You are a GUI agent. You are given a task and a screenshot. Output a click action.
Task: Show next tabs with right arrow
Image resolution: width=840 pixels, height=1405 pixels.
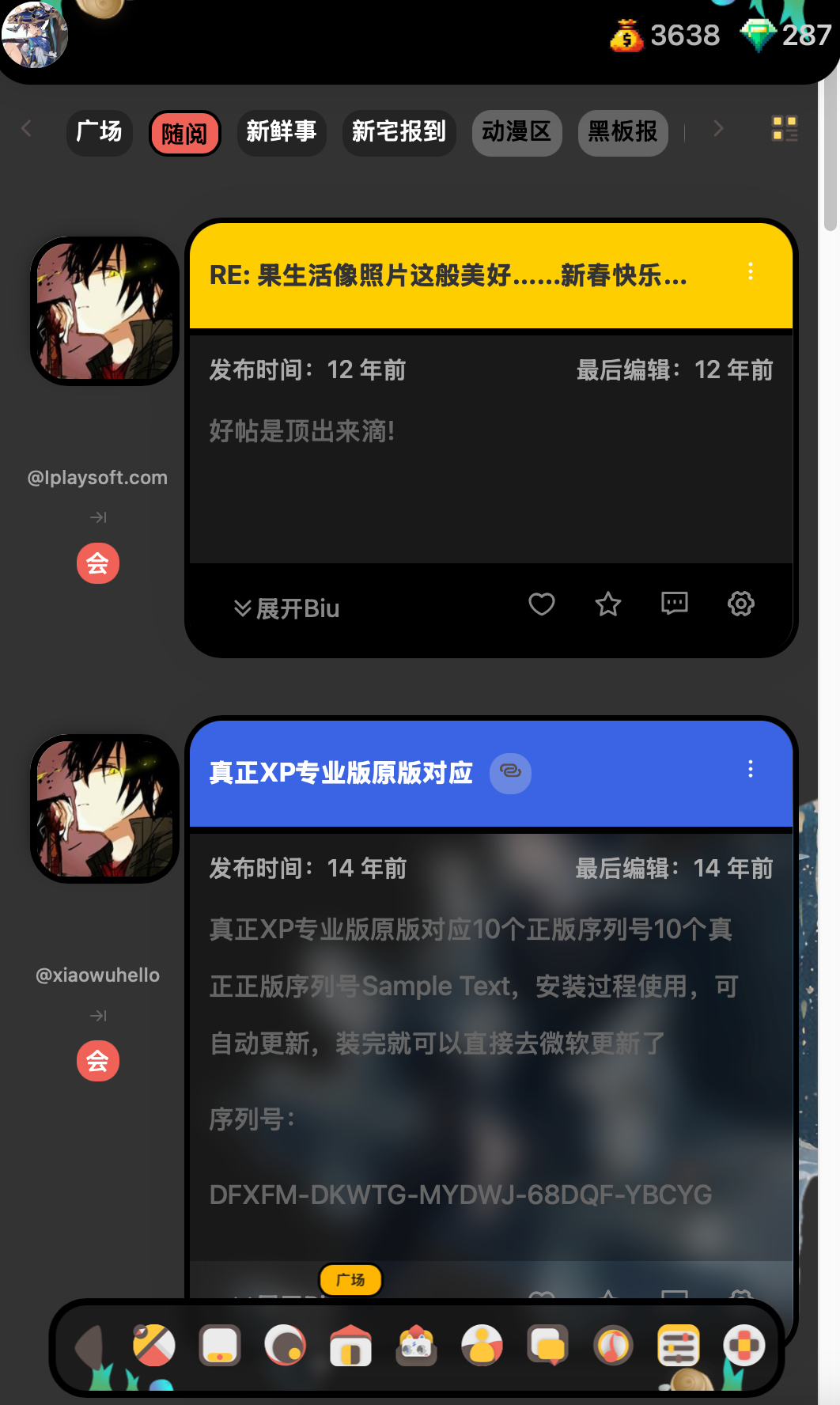718,129
